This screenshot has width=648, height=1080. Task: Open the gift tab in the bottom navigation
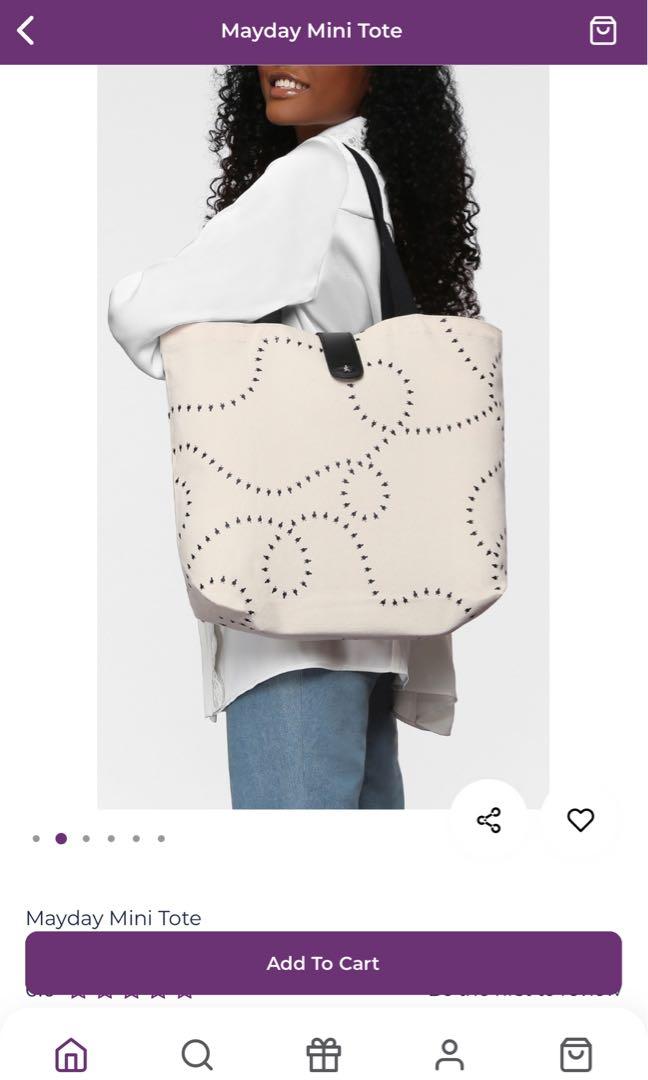[x=323, y=1054]
